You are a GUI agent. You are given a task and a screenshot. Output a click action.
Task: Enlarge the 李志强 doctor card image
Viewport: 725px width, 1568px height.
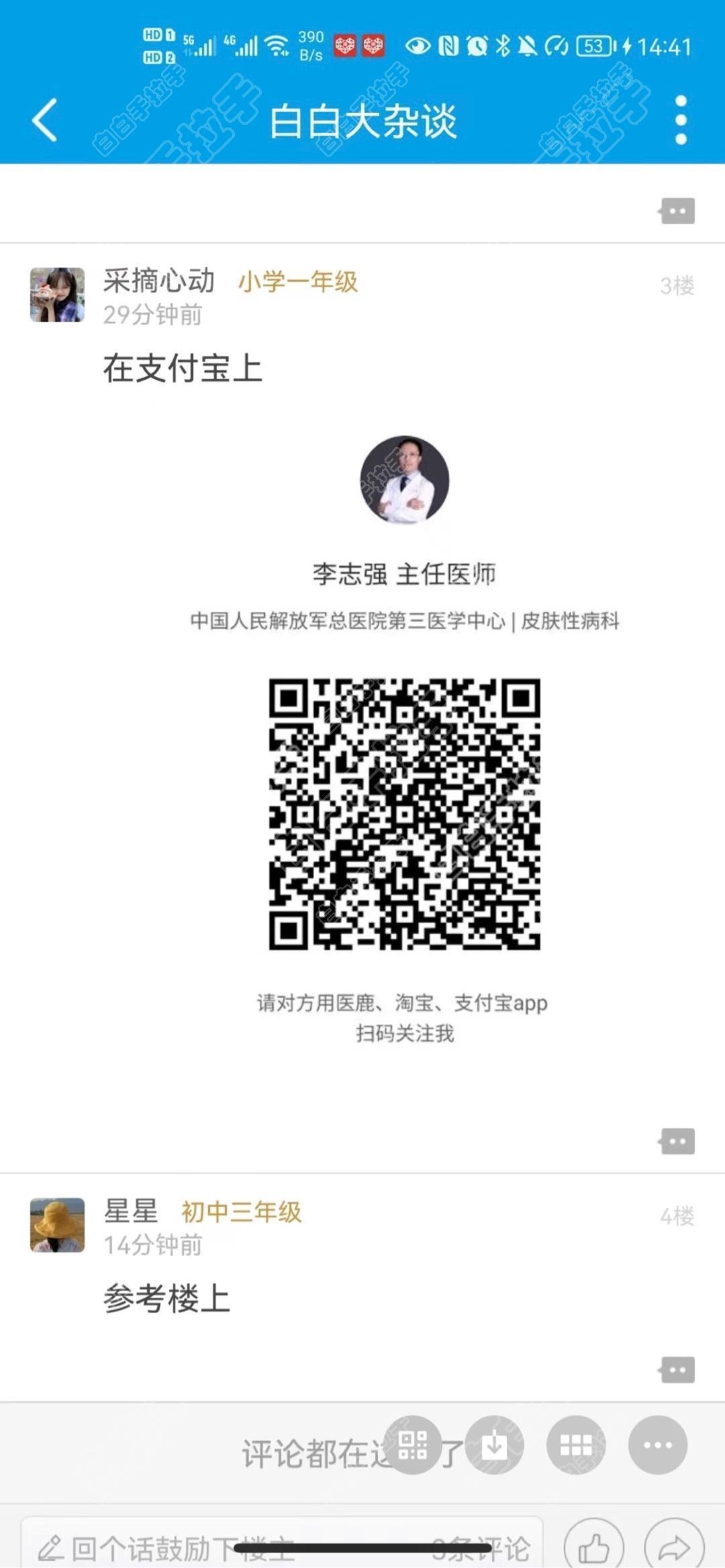pyautogui.click(x=404, y=738)
